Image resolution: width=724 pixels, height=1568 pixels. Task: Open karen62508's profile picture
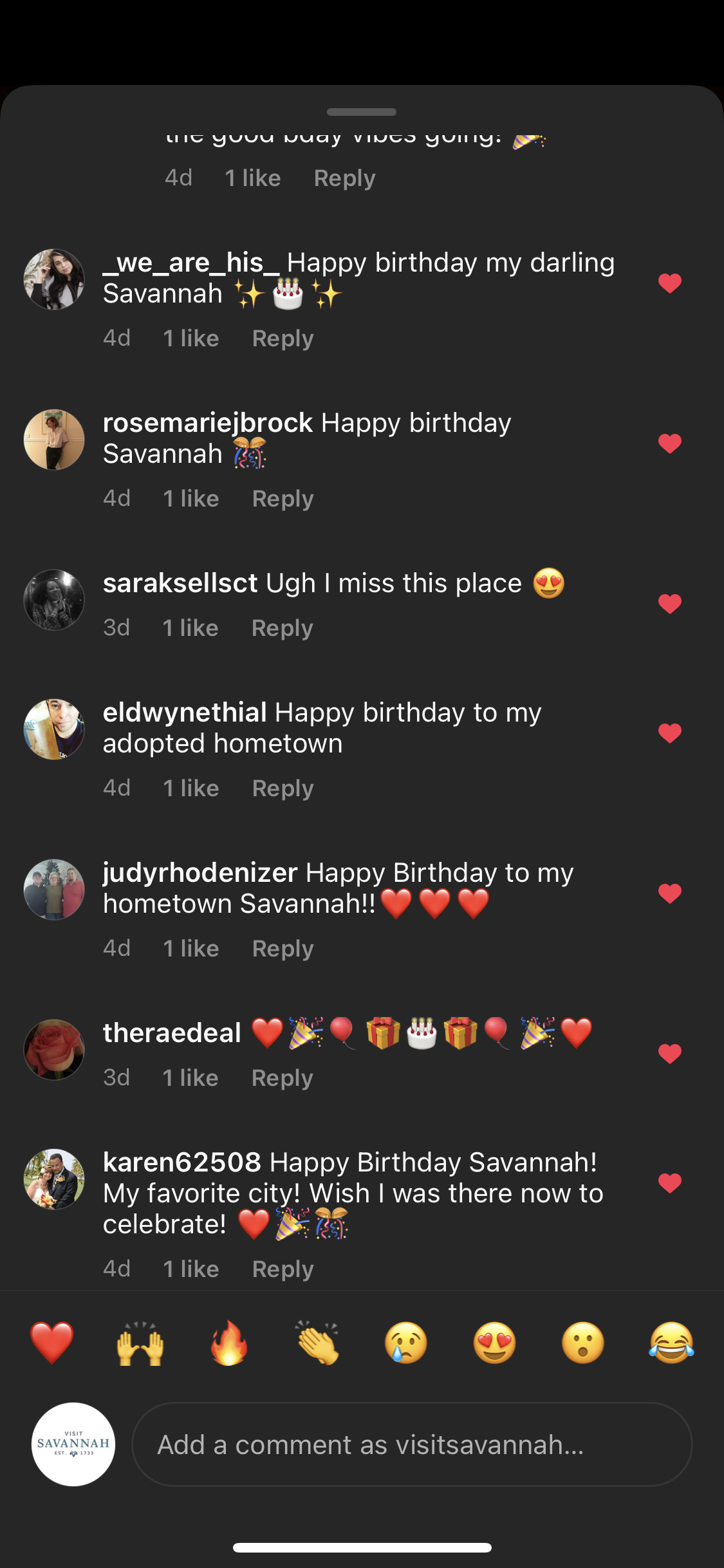tap(54, 1179)
